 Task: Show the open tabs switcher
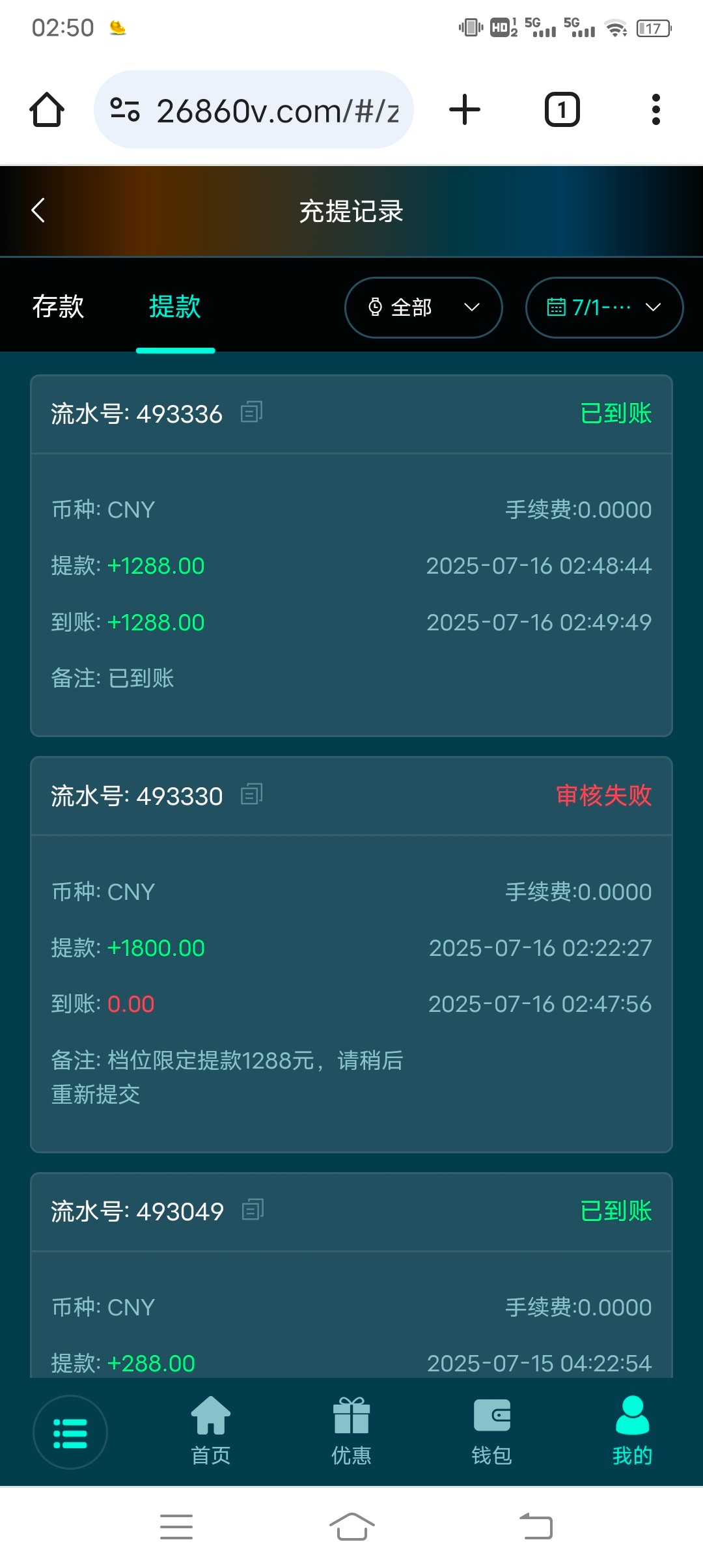click(x=562, y=109)
